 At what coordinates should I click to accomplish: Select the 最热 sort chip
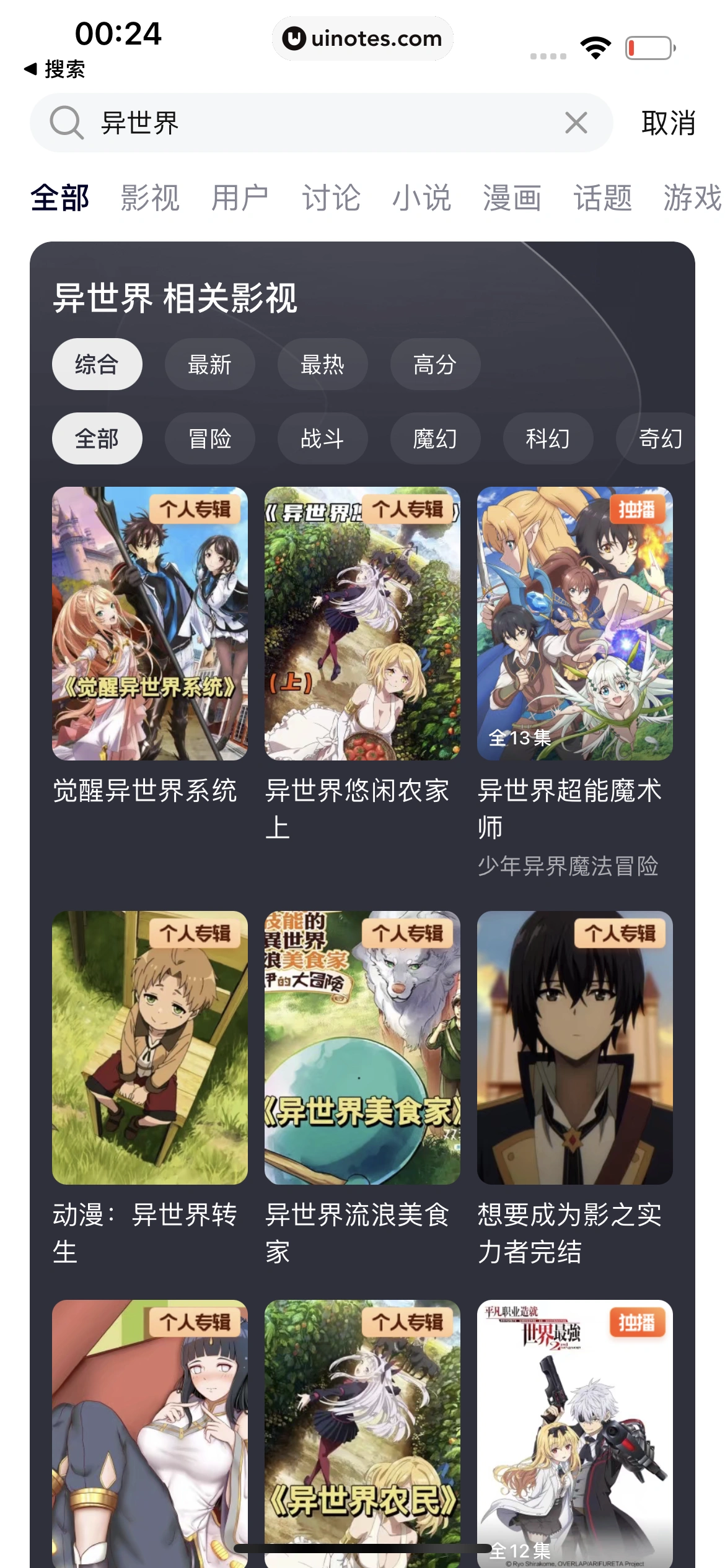[322, 364]
